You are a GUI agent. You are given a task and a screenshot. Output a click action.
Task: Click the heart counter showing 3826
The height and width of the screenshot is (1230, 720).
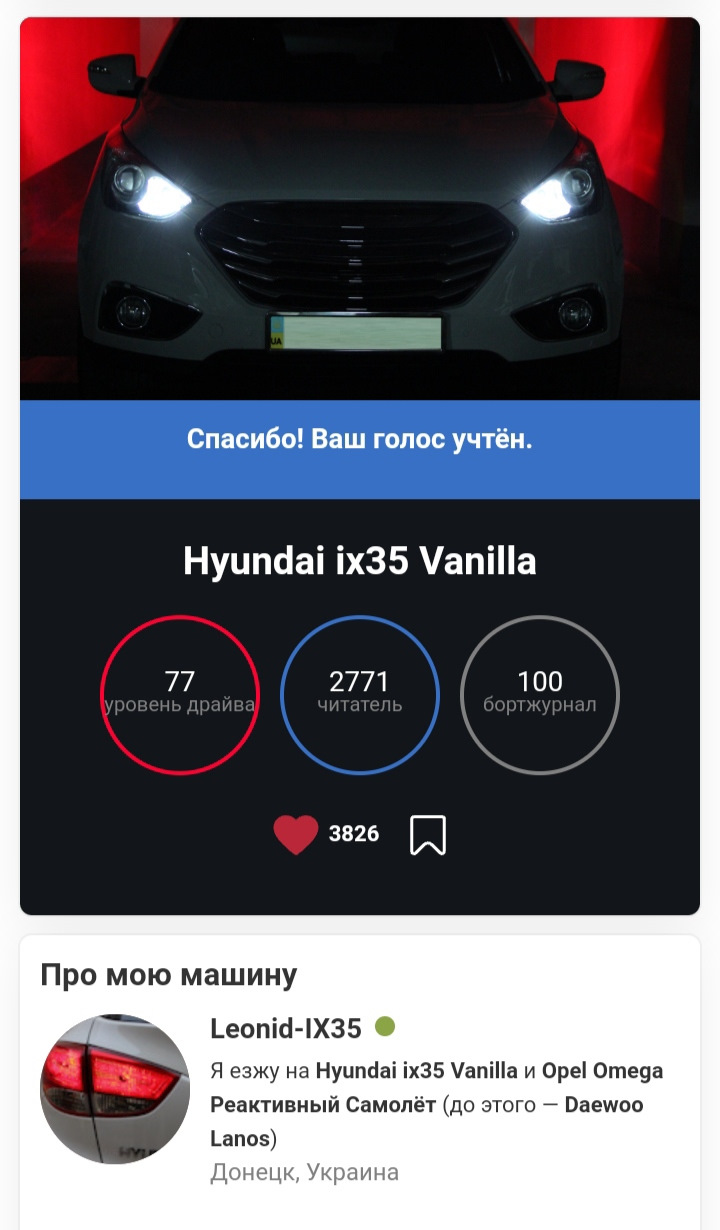click(354, 832)
